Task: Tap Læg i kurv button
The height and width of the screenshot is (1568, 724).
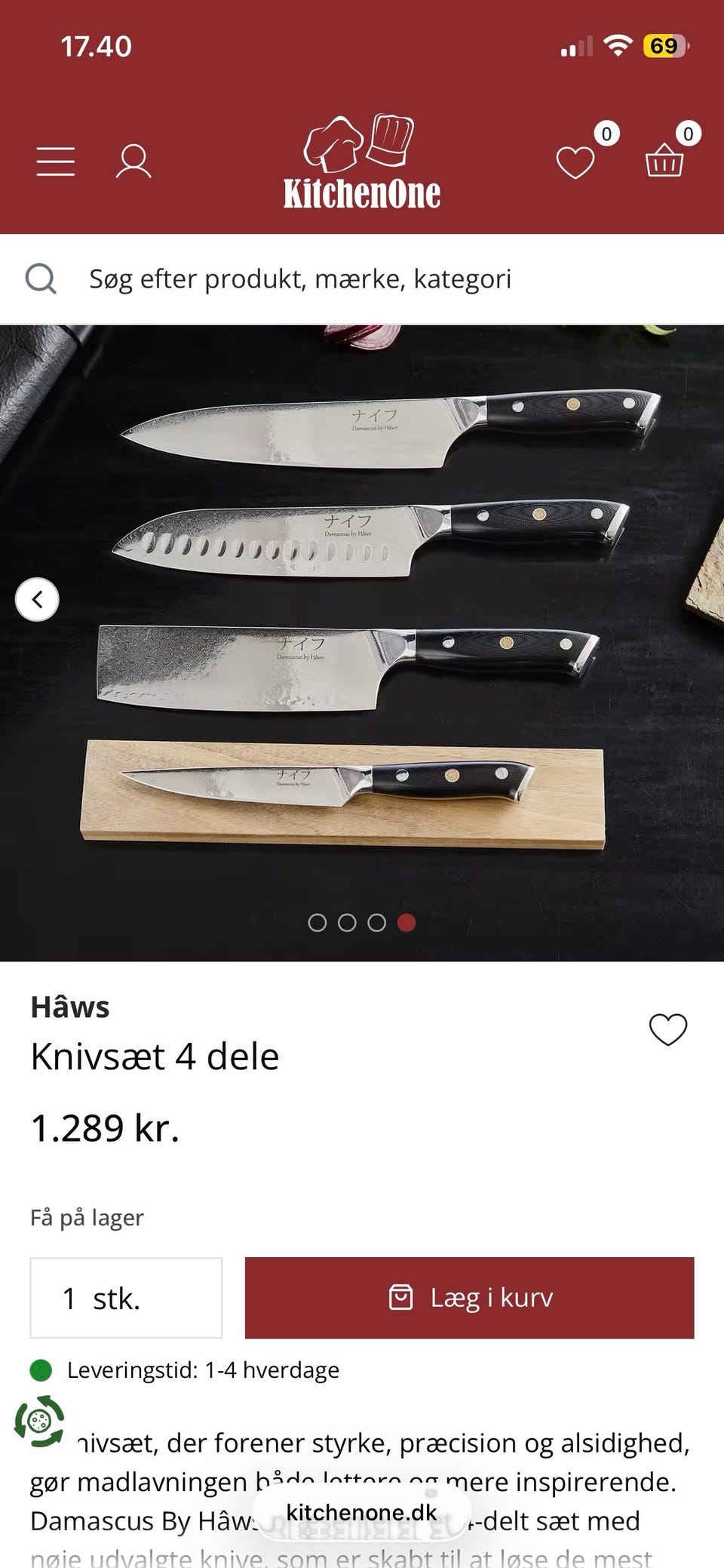Action: point(469,1298)
